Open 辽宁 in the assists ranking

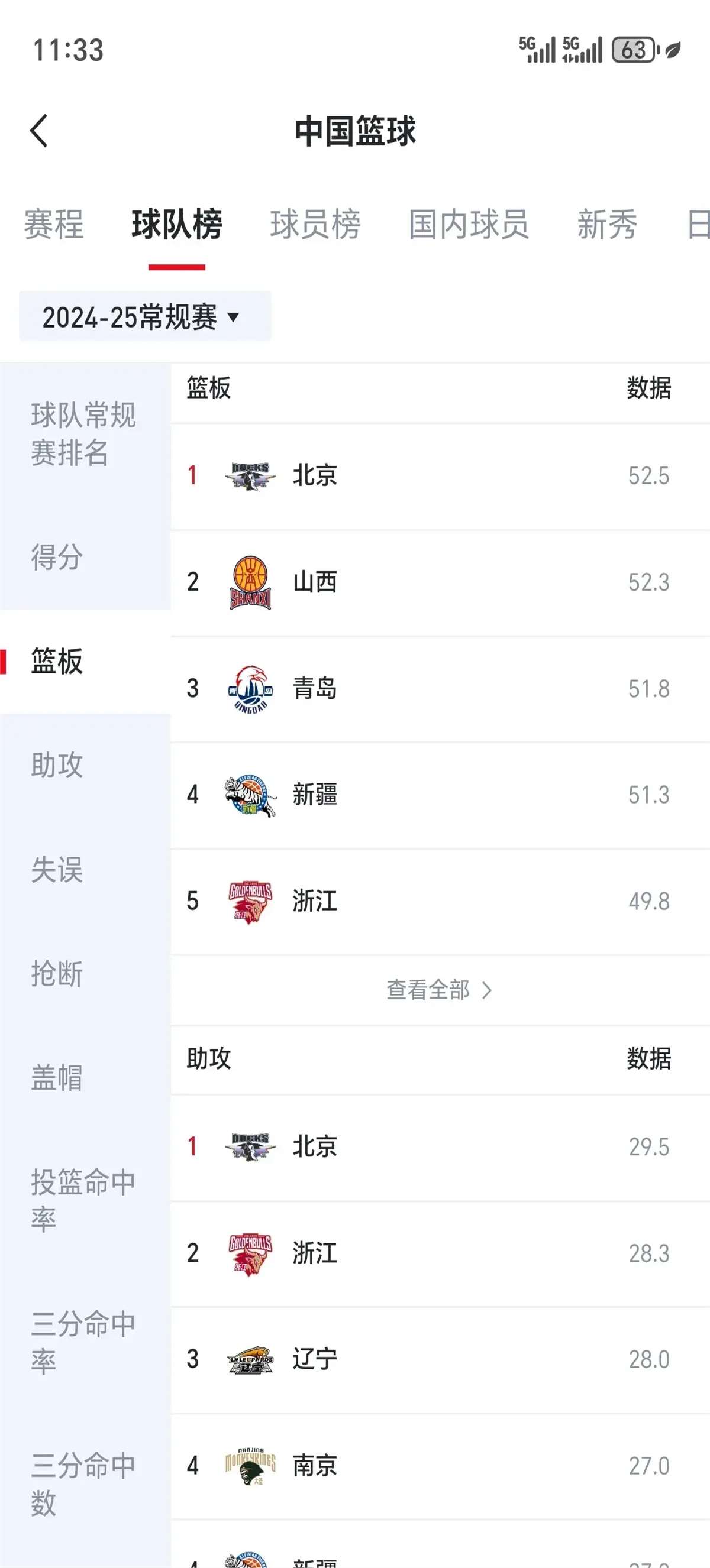pos(440,1360)
